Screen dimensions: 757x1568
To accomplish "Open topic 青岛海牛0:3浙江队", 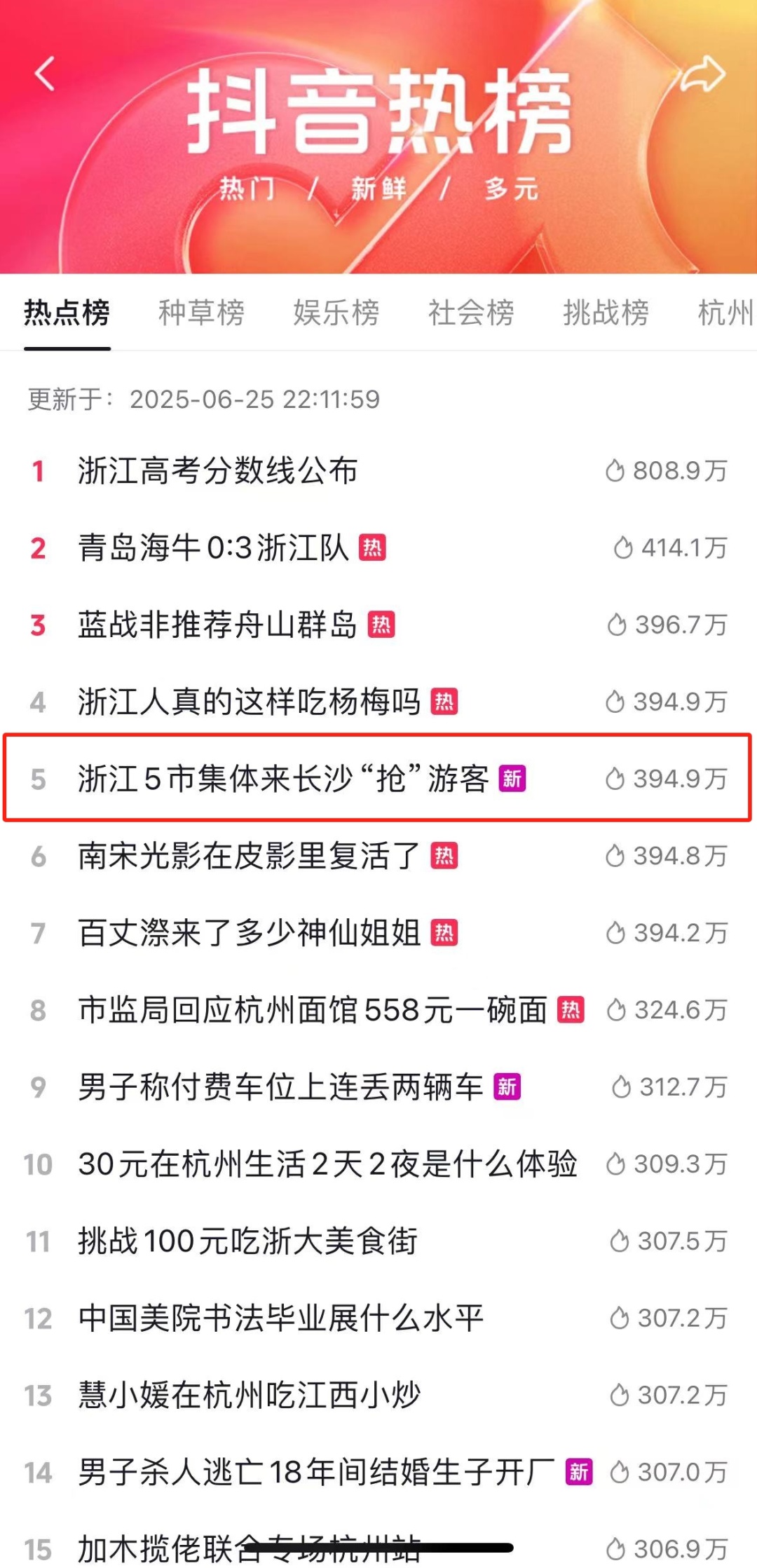I will tap(213, 547).
